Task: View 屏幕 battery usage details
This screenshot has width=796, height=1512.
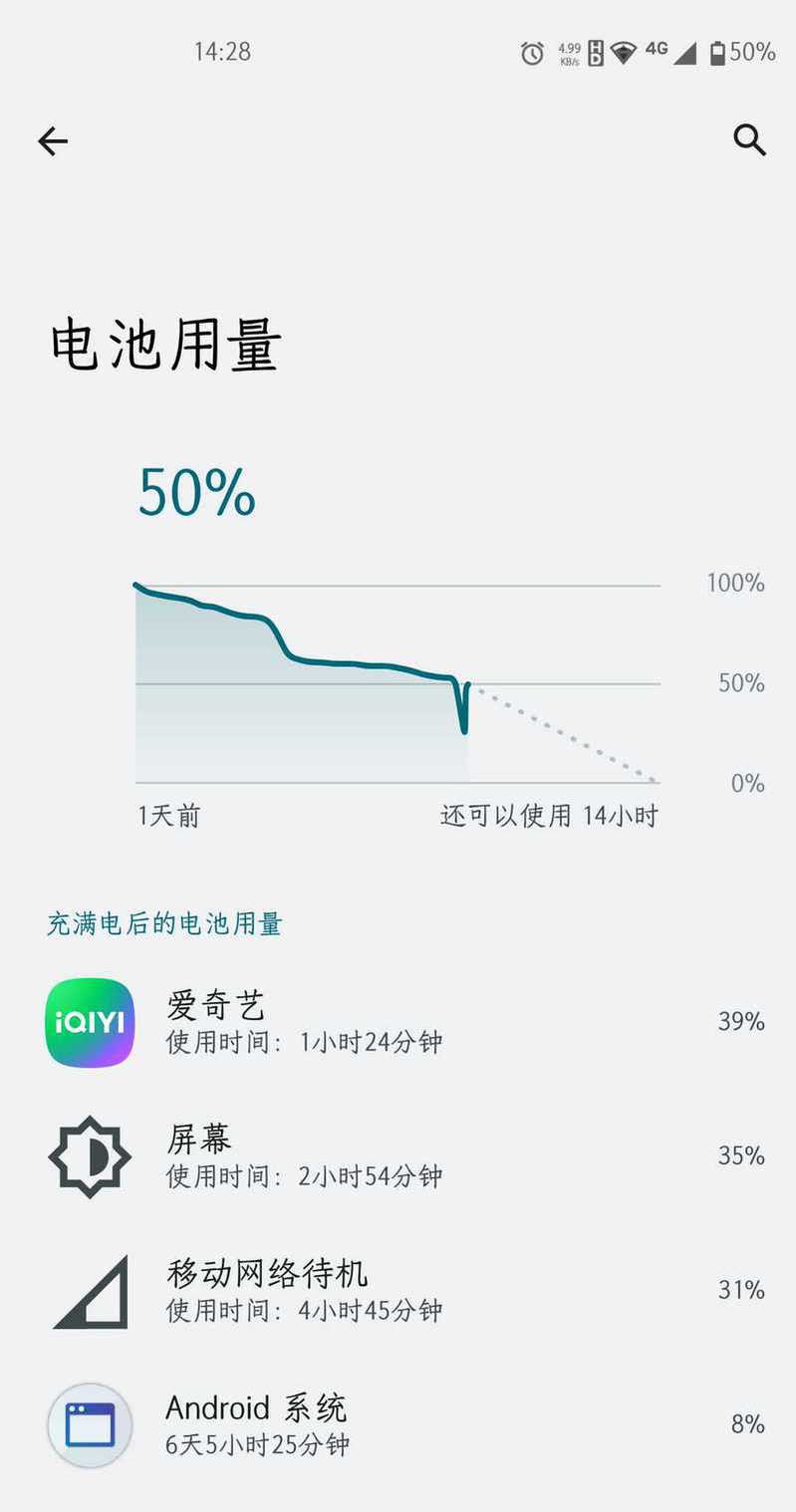Action: pyautogui.click(x=398, y=1156)
